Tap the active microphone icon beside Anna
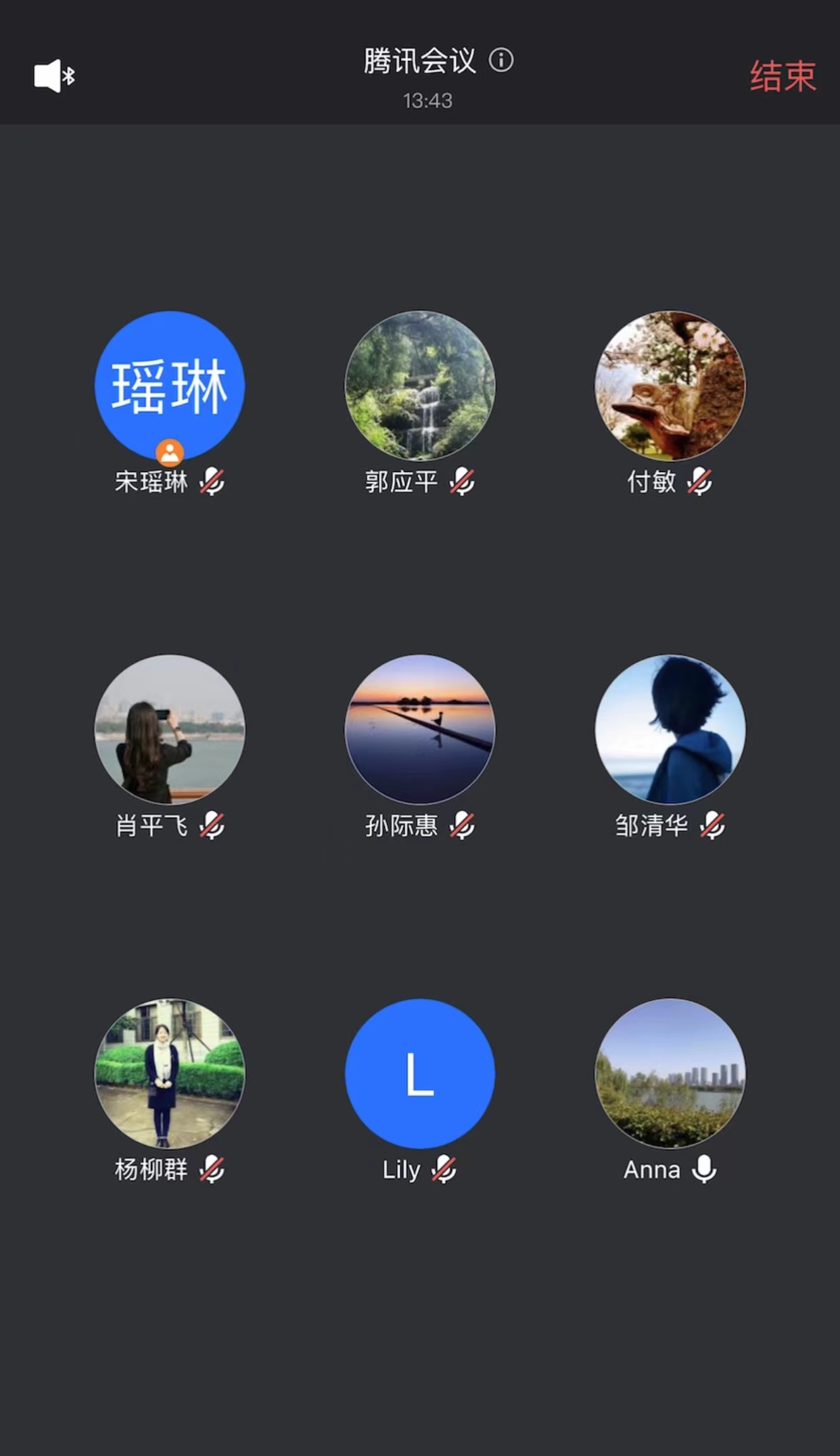Screen dimensions: 840x1456 point(703,1169)
